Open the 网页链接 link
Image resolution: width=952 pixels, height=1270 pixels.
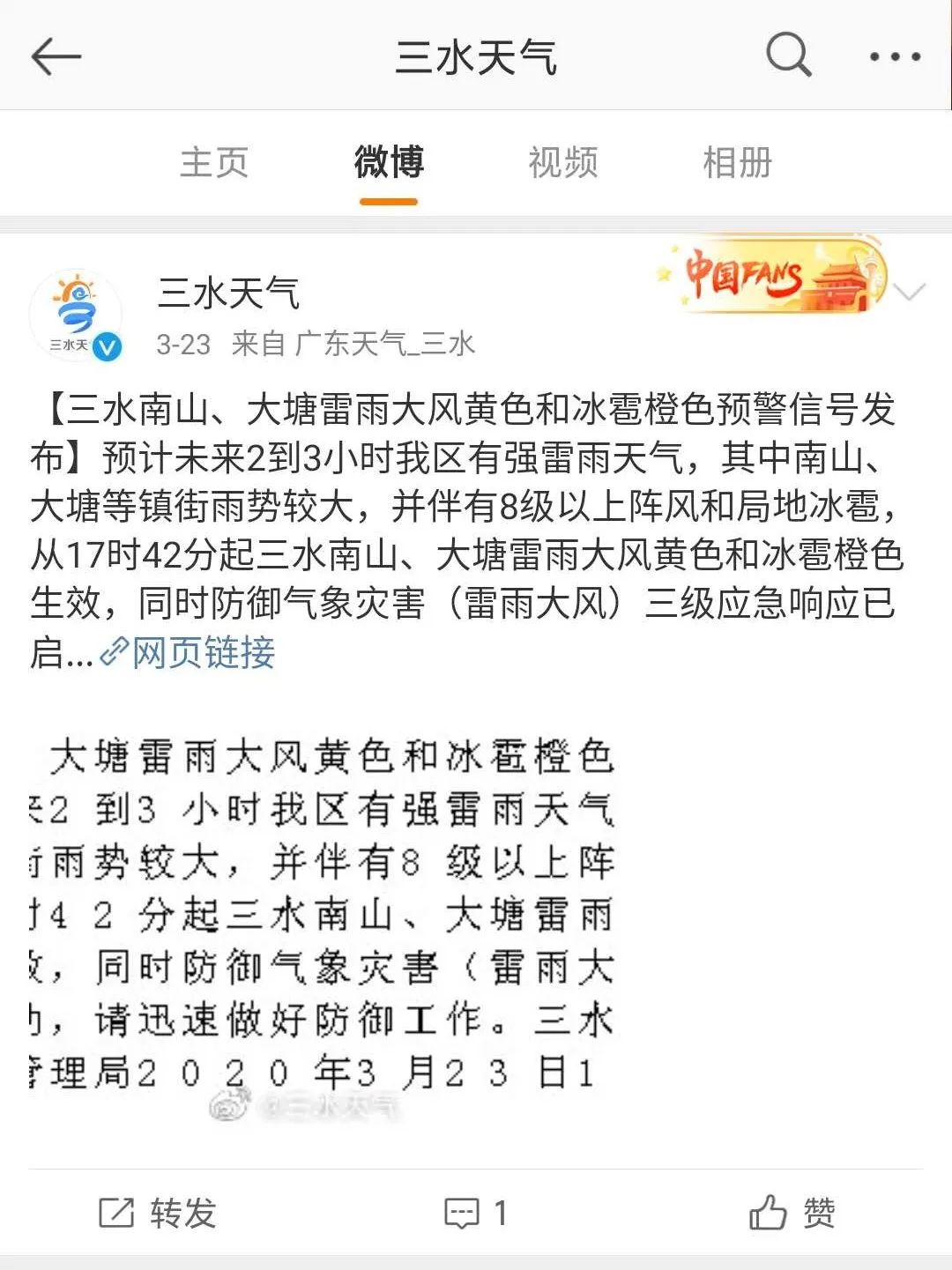point(189,653)
